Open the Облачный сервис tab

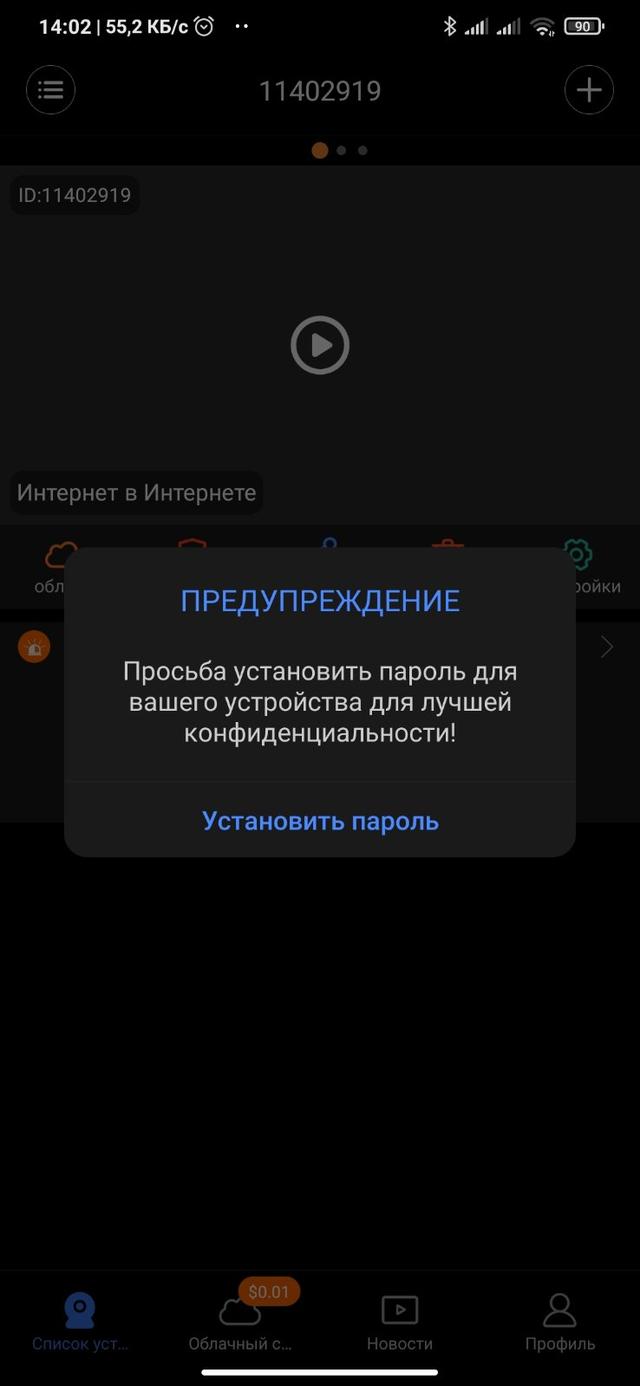[x=240, y=1320]
